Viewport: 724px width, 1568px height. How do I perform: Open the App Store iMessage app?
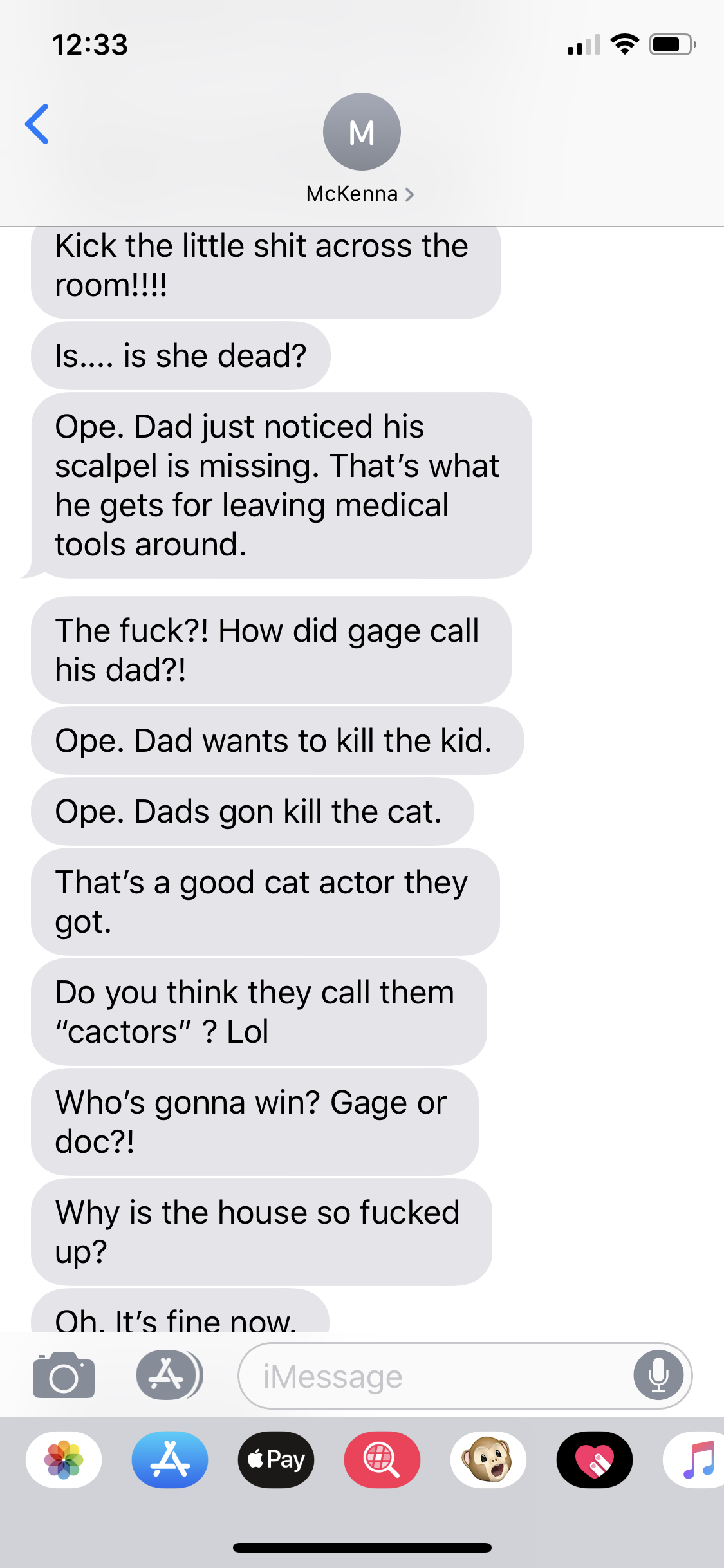[170, 1460]
